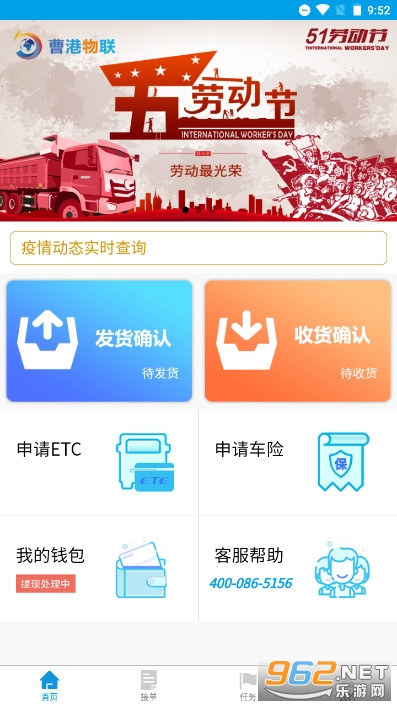Open 疫情动态实时查询 lookup
This screenshot has height=707, width=397.
click(x=198, y=248)
